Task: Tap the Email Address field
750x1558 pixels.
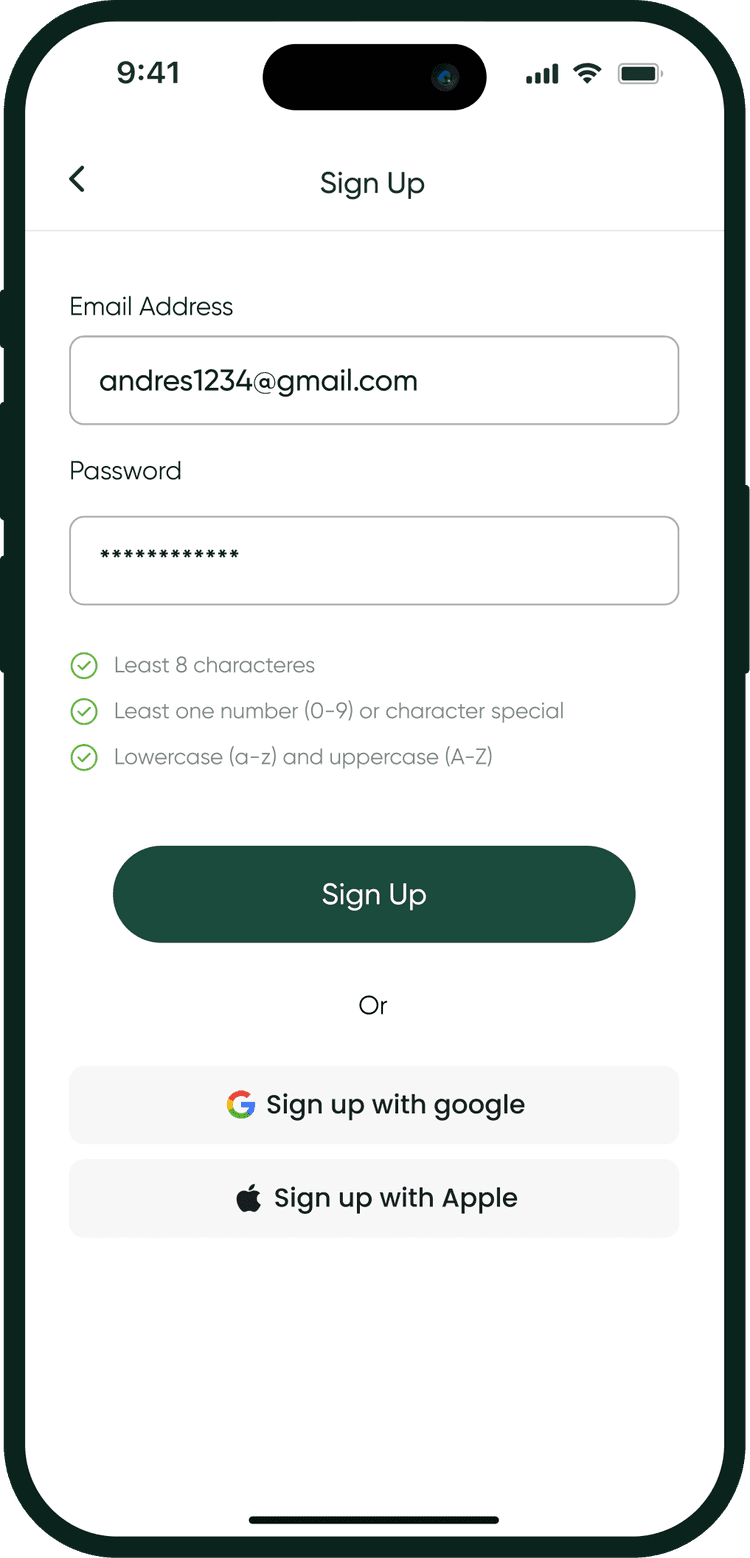Action: point(374,380)
